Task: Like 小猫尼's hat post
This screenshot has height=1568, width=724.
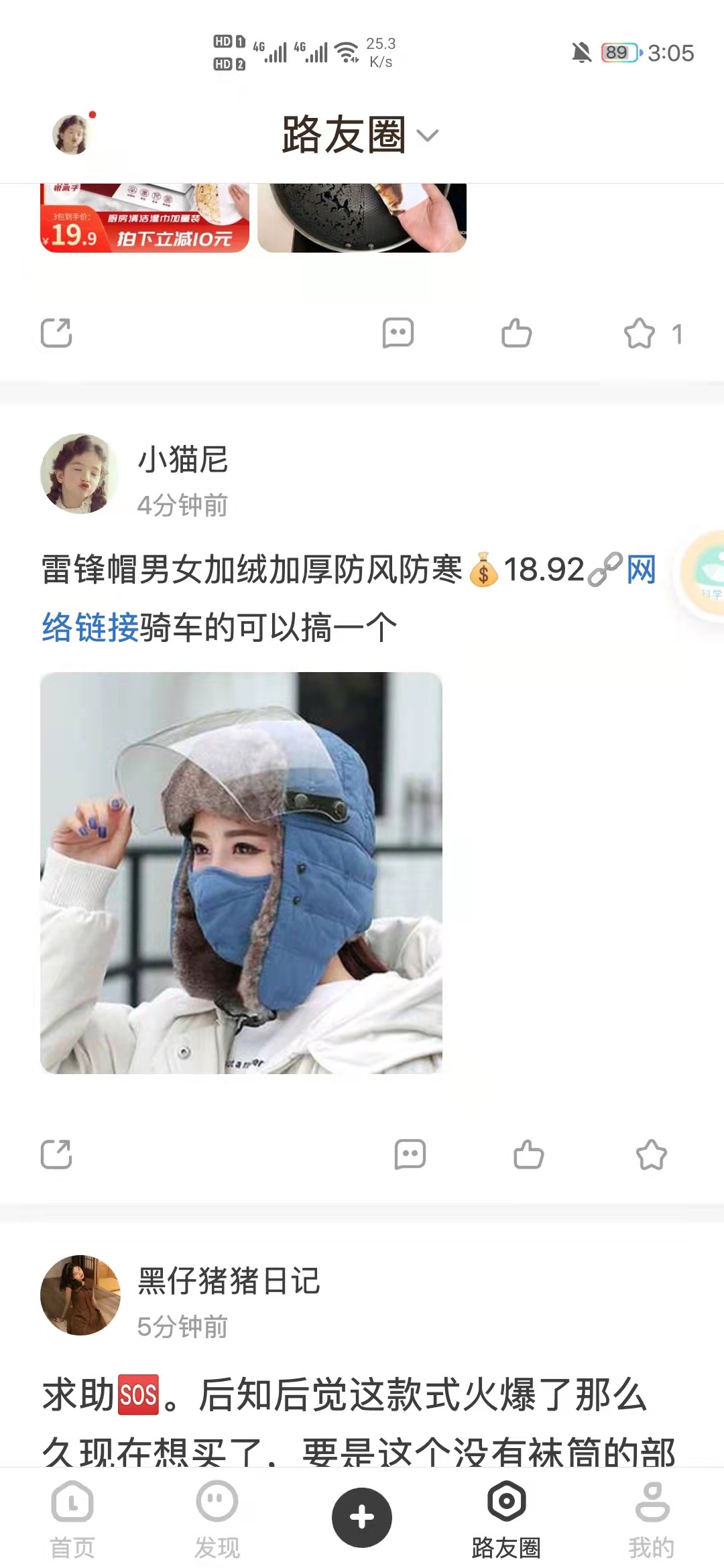Action: click(x=528, y=1154)
